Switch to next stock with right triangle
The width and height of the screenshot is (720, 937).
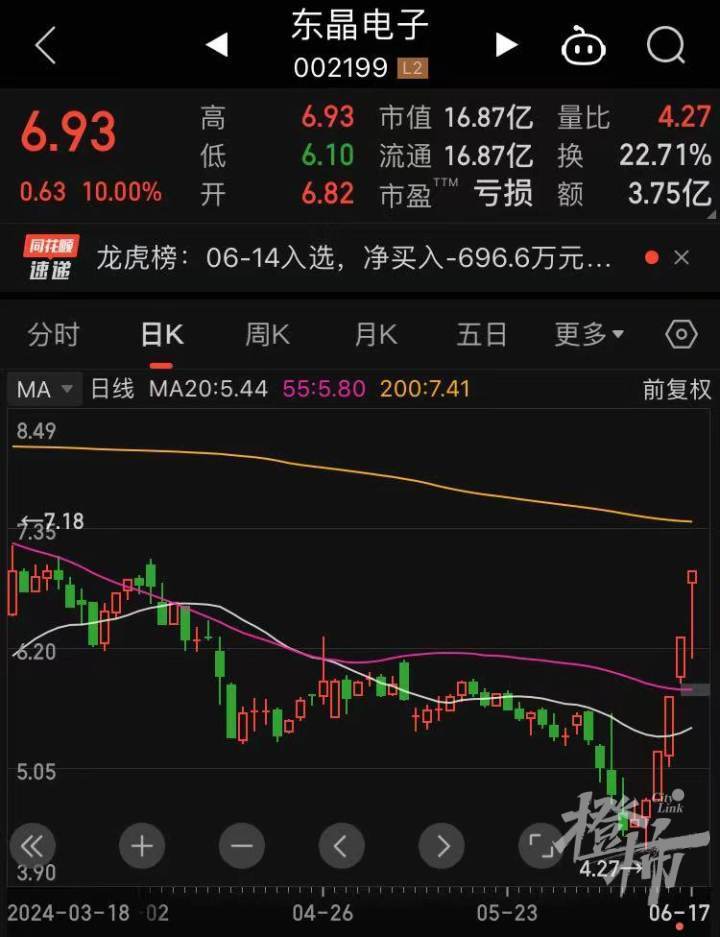(x=505, y=45)
